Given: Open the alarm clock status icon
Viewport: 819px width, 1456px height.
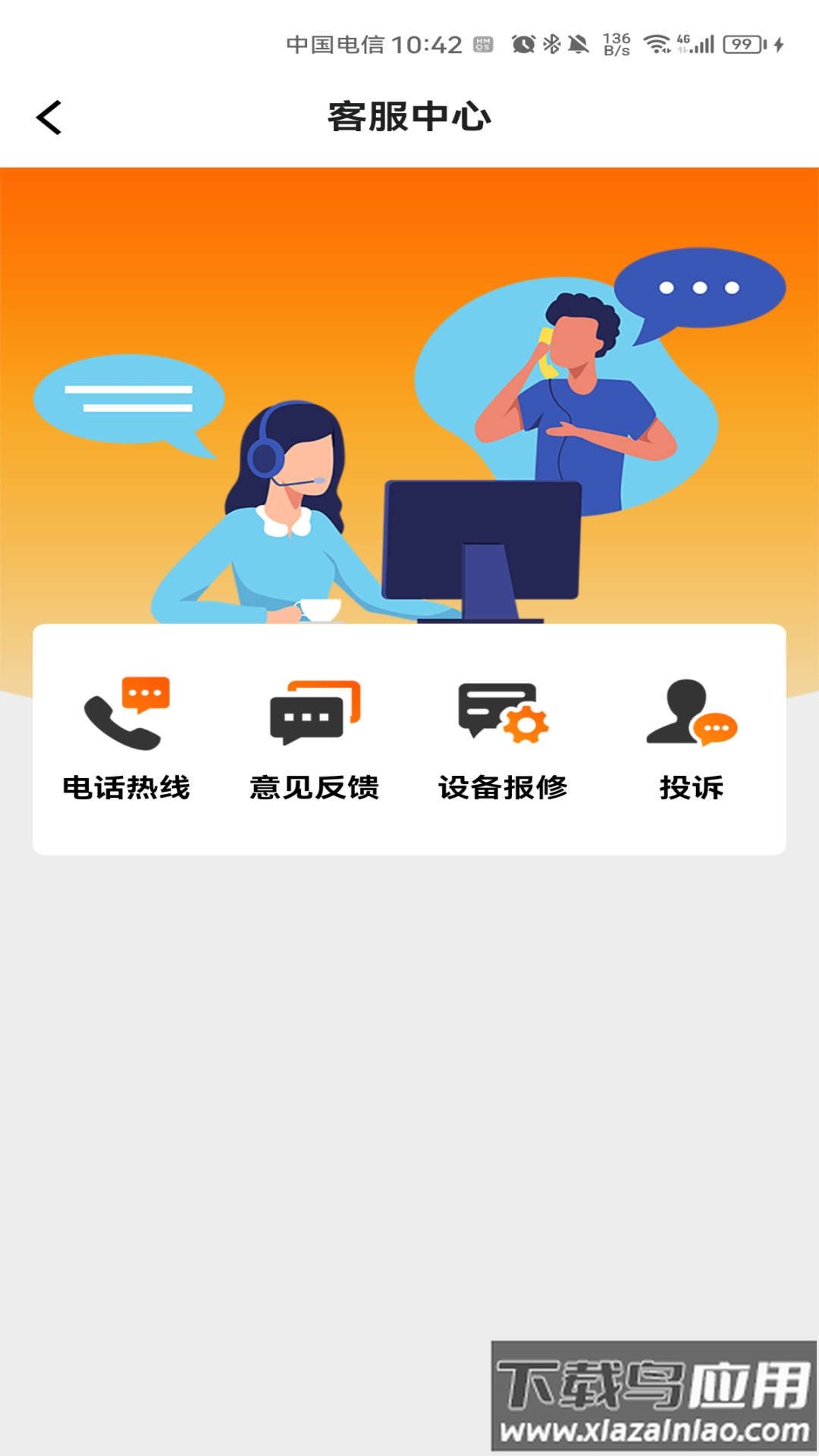Looking at the screenshot, I should point(523,43).
